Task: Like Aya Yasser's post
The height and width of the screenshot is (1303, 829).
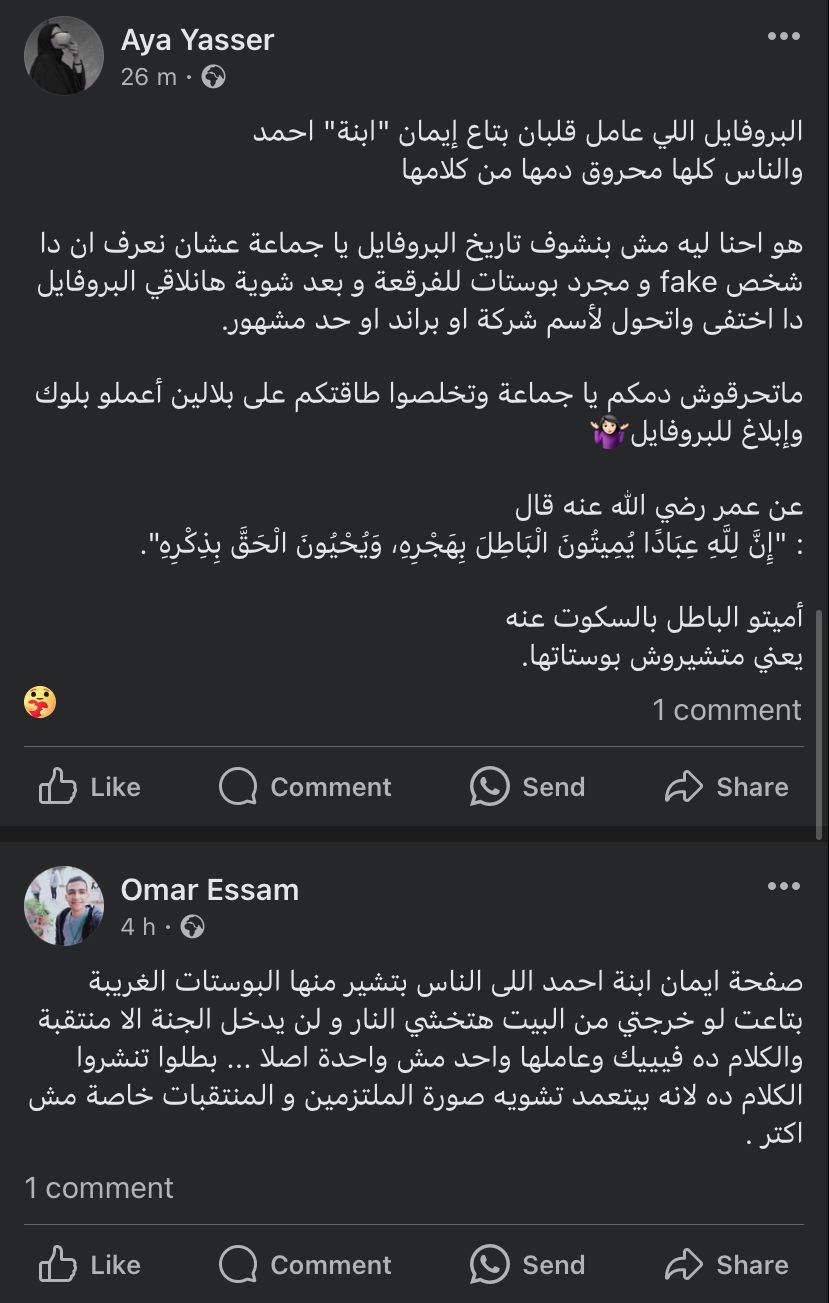Action: click(90, 787)
